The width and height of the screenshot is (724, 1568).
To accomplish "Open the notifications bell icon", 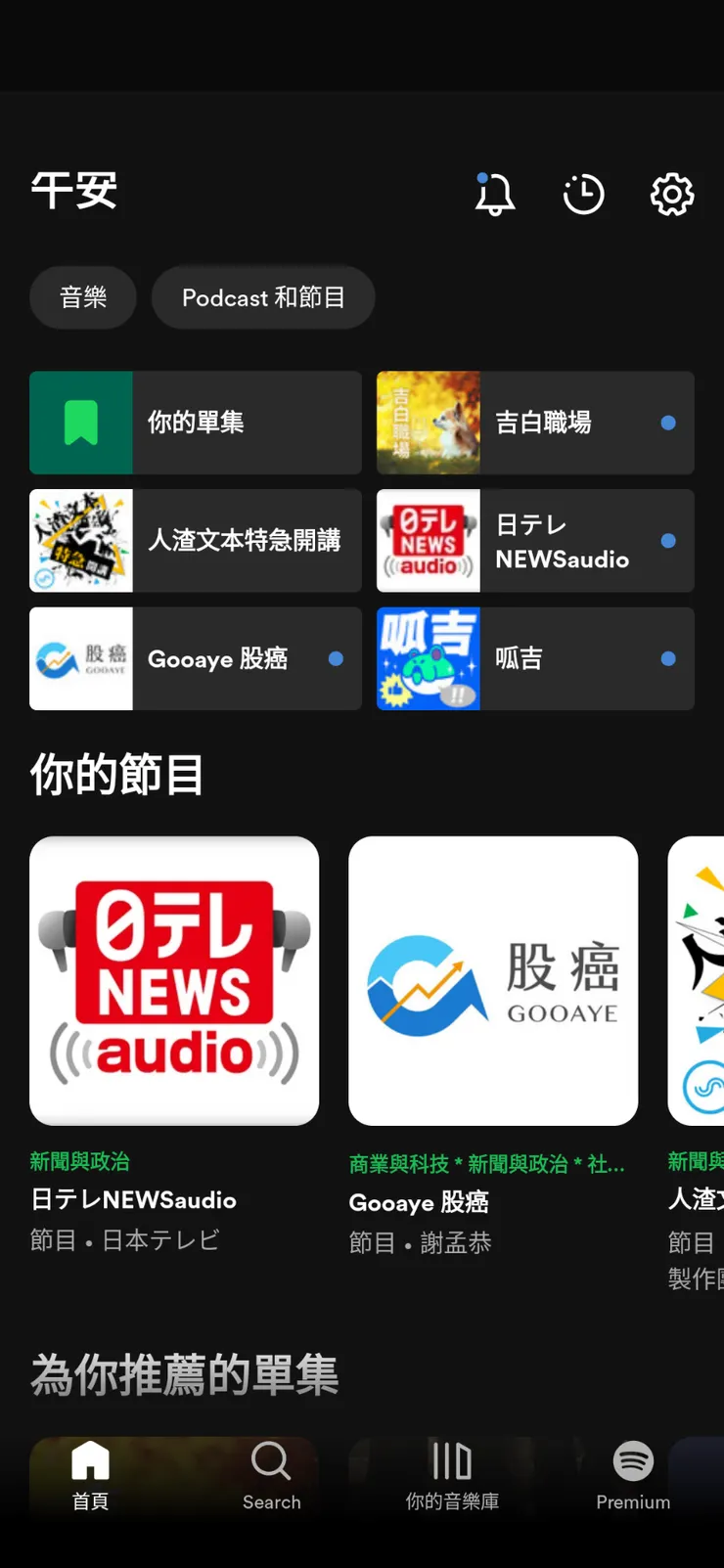I will pos(495,194).
